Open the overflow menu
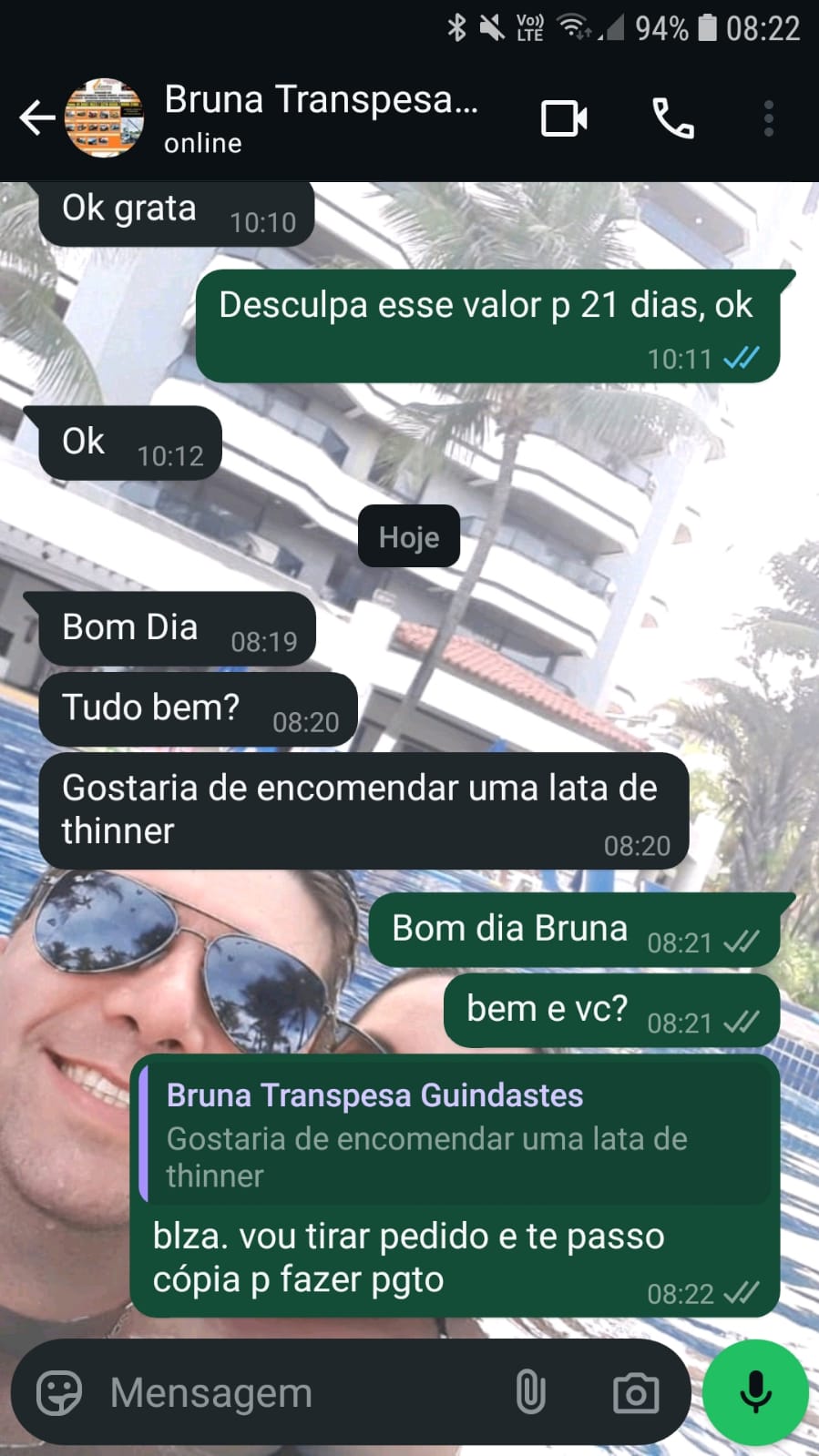The width and height of the screenshot is (819, 1456). [x=769, y=118]
